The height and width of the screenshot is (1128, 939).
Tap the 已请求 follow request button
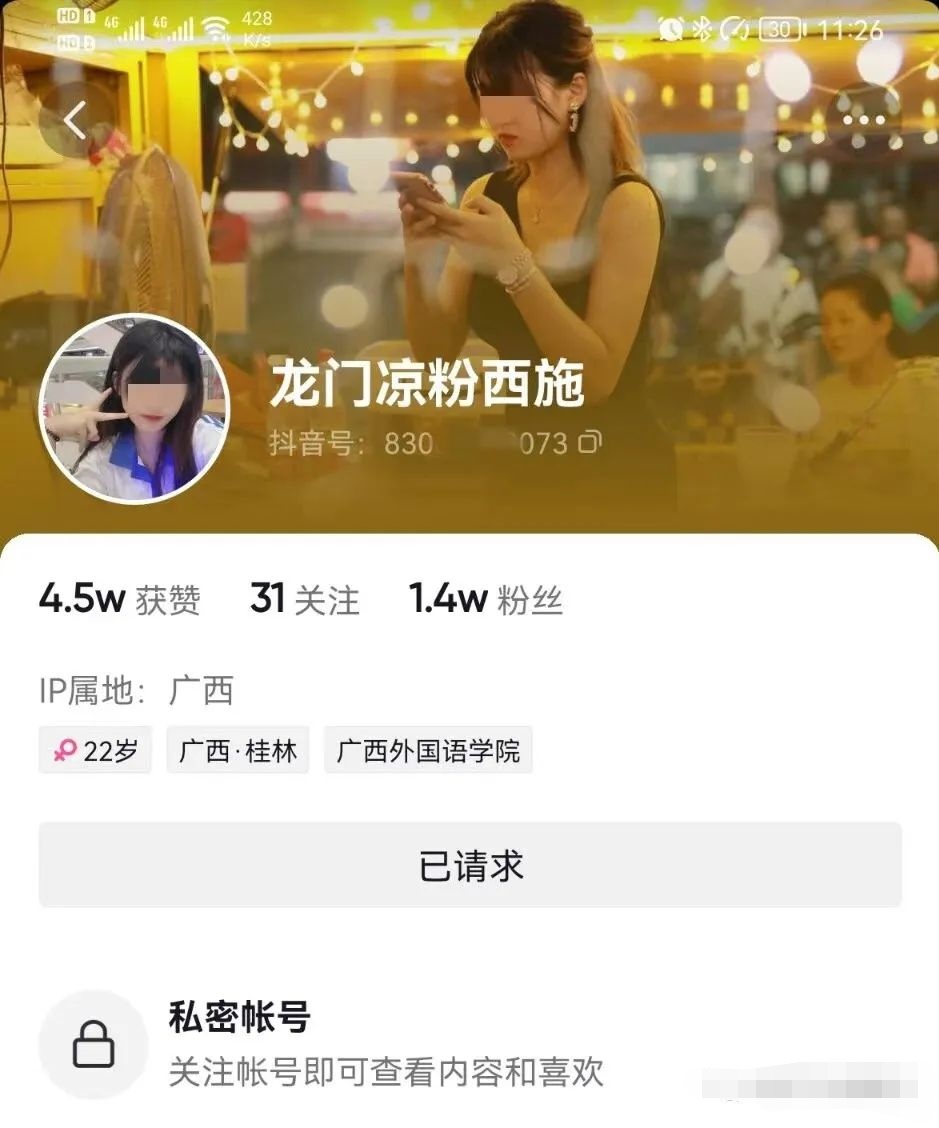470,865
